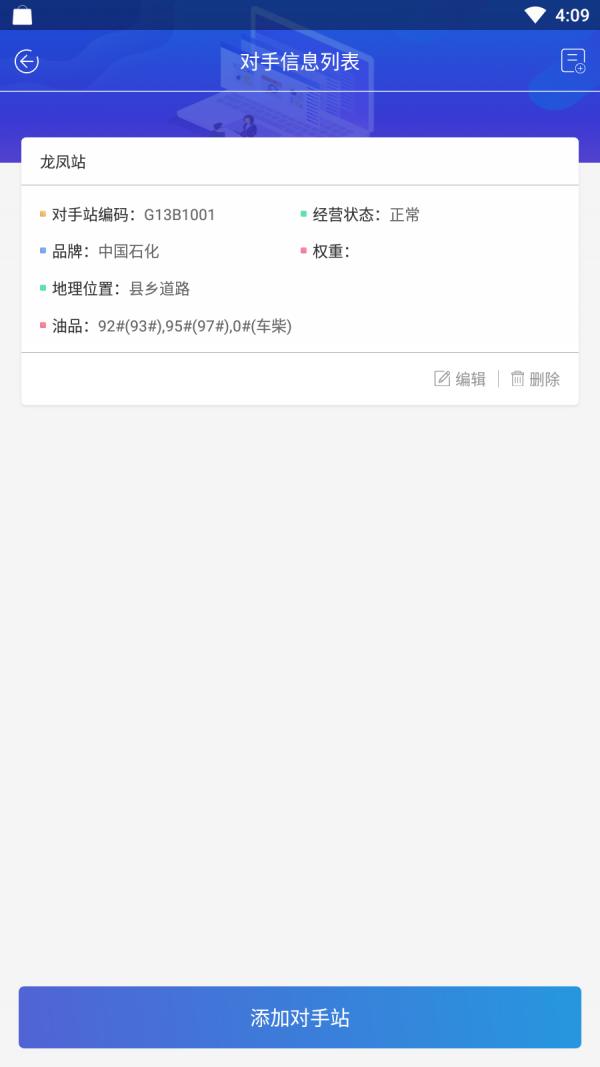600x1067 pixels.
Task: Go back using the arrow icon
Action: click(26, 62)
